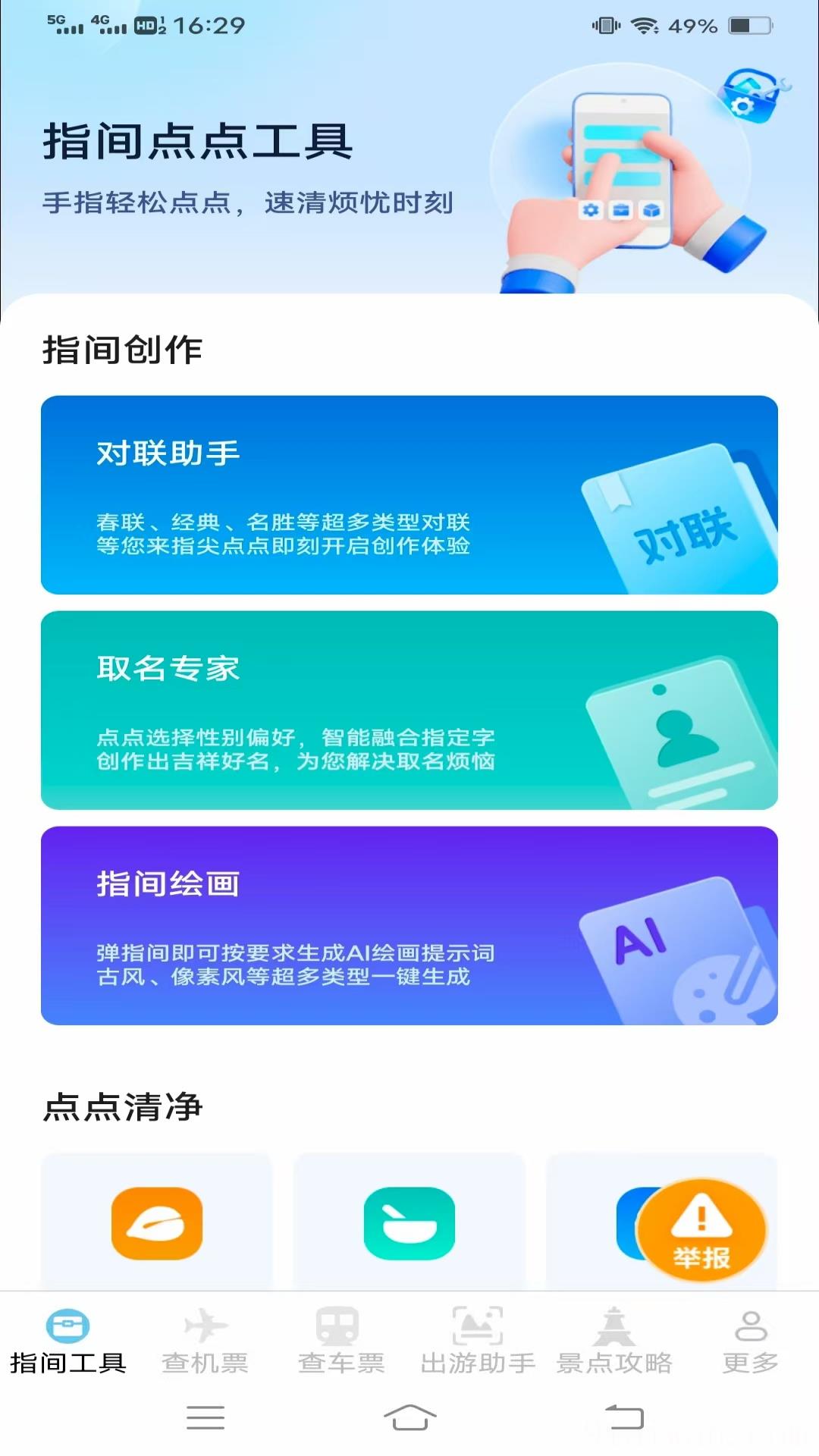
Task: Open the green bowl tool tile
Action: [409, 1222]
